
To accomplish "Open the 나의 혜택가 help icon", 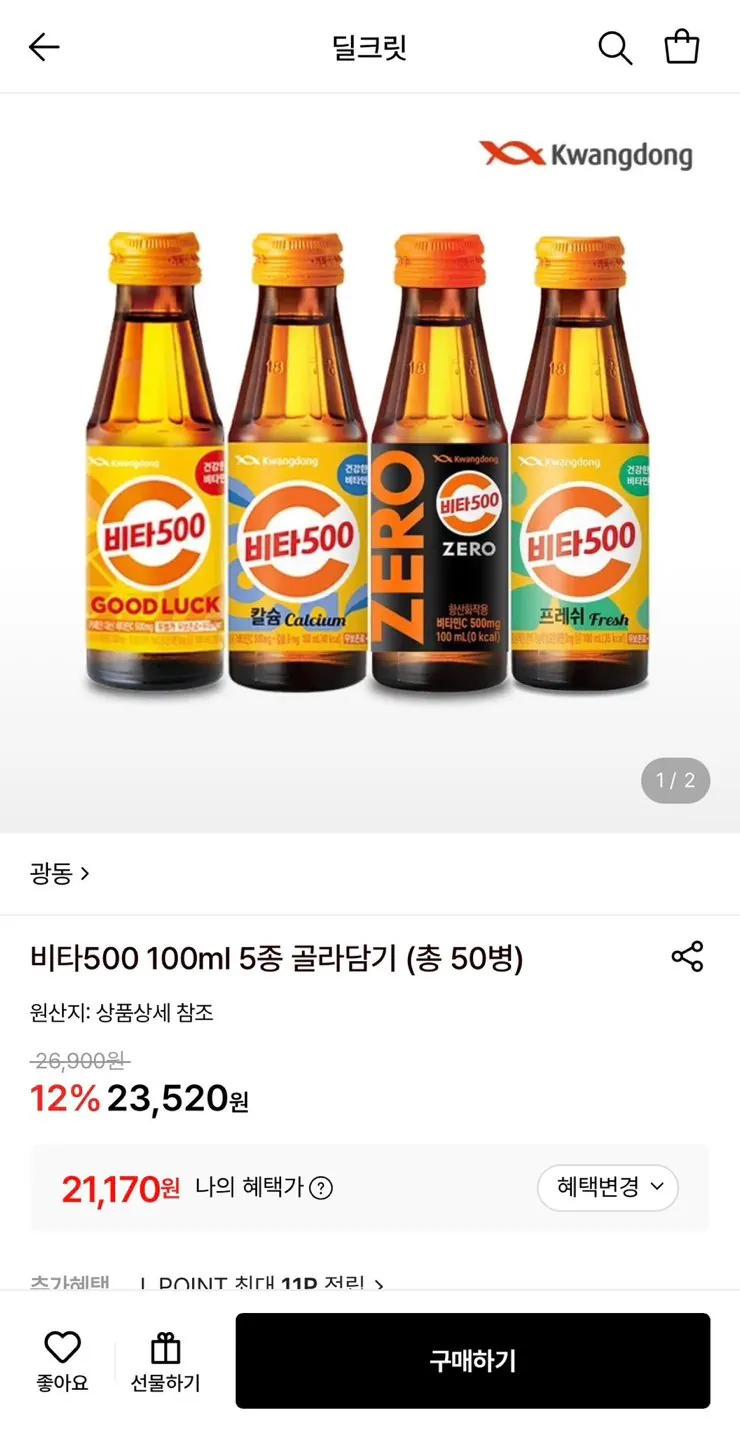I will [321, 1188].
